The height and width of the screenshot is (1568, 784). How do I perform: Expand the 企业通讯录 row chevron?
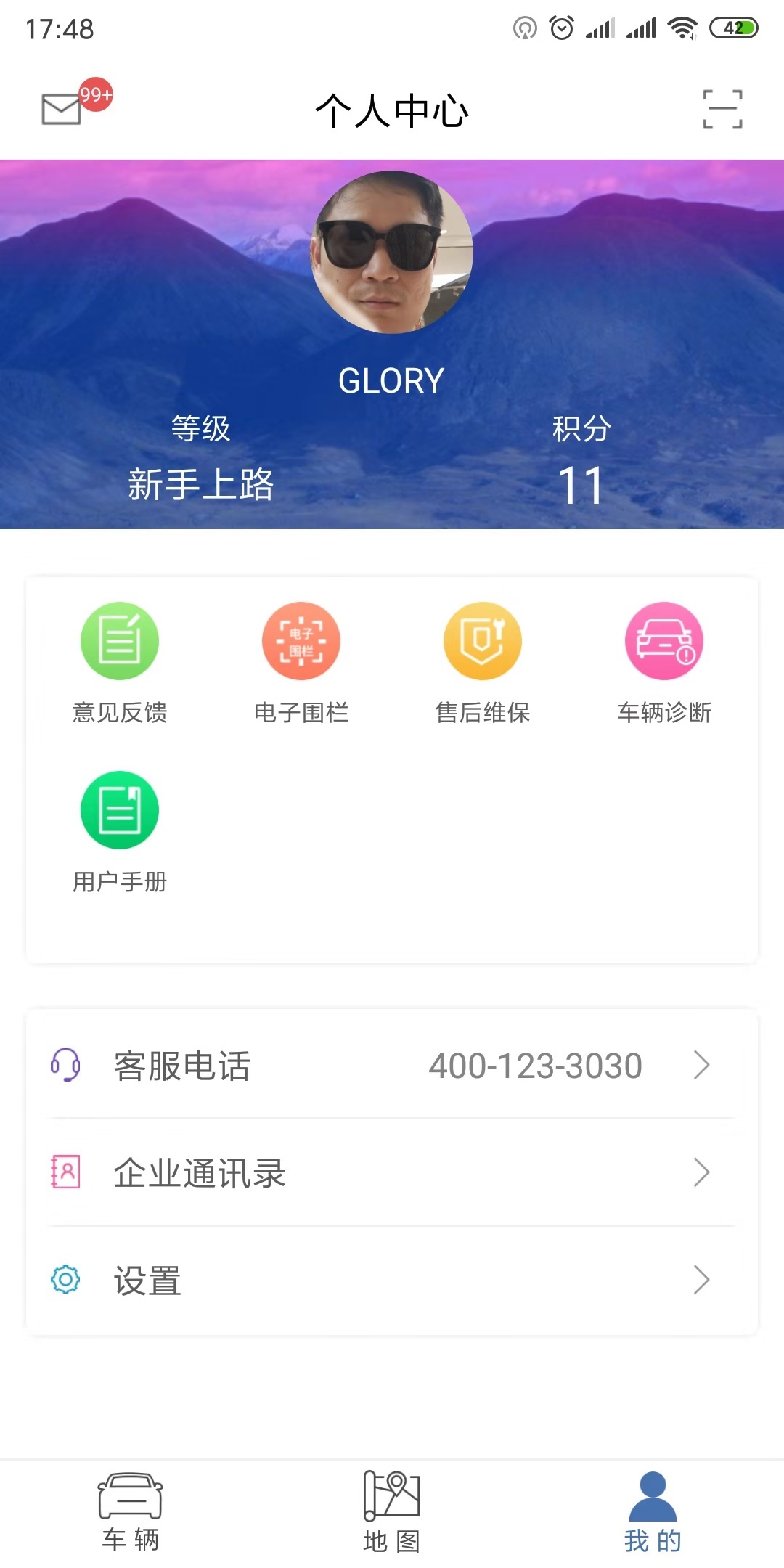pos(701,1172)
